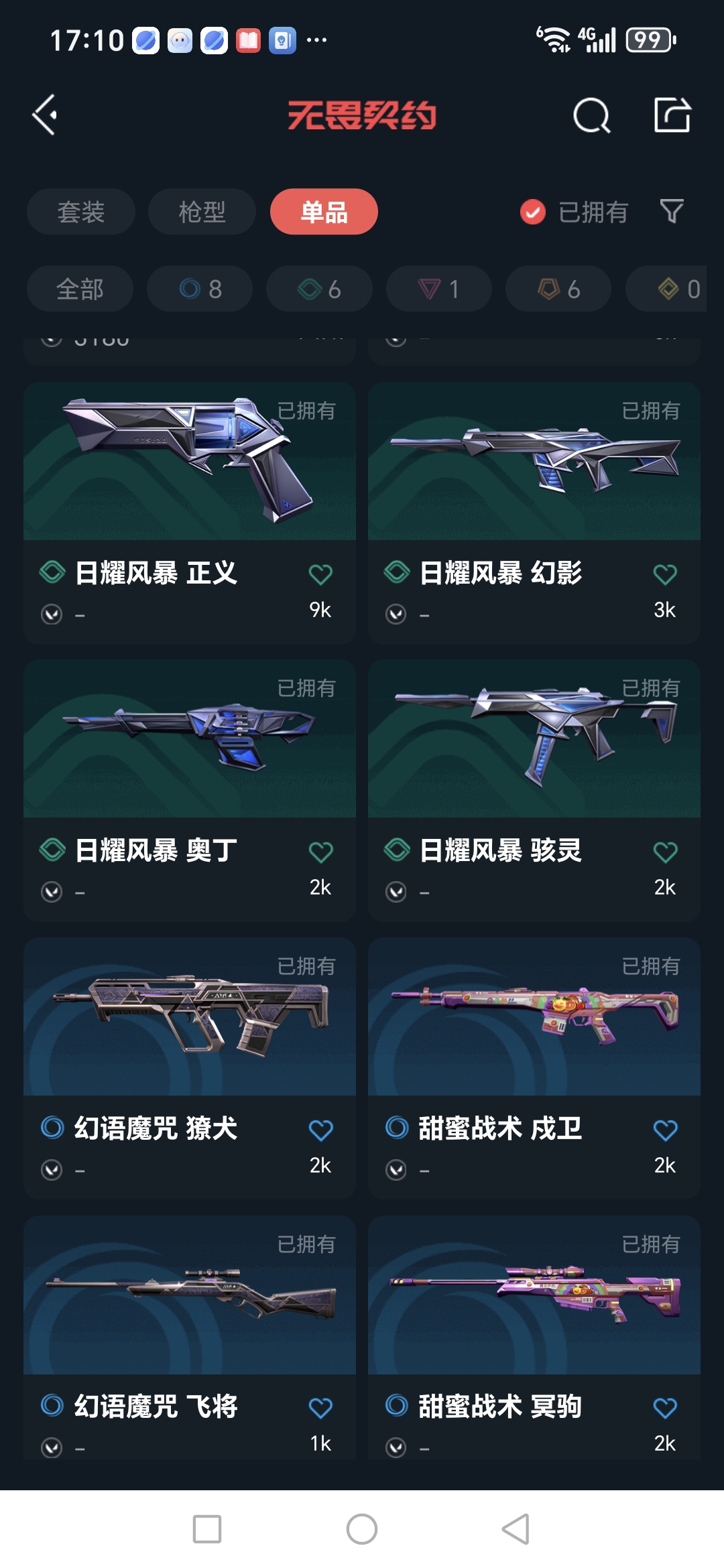Toggle the 已拥有 checkbox
Screen dimensions: 724x1568
click(533, 212)
